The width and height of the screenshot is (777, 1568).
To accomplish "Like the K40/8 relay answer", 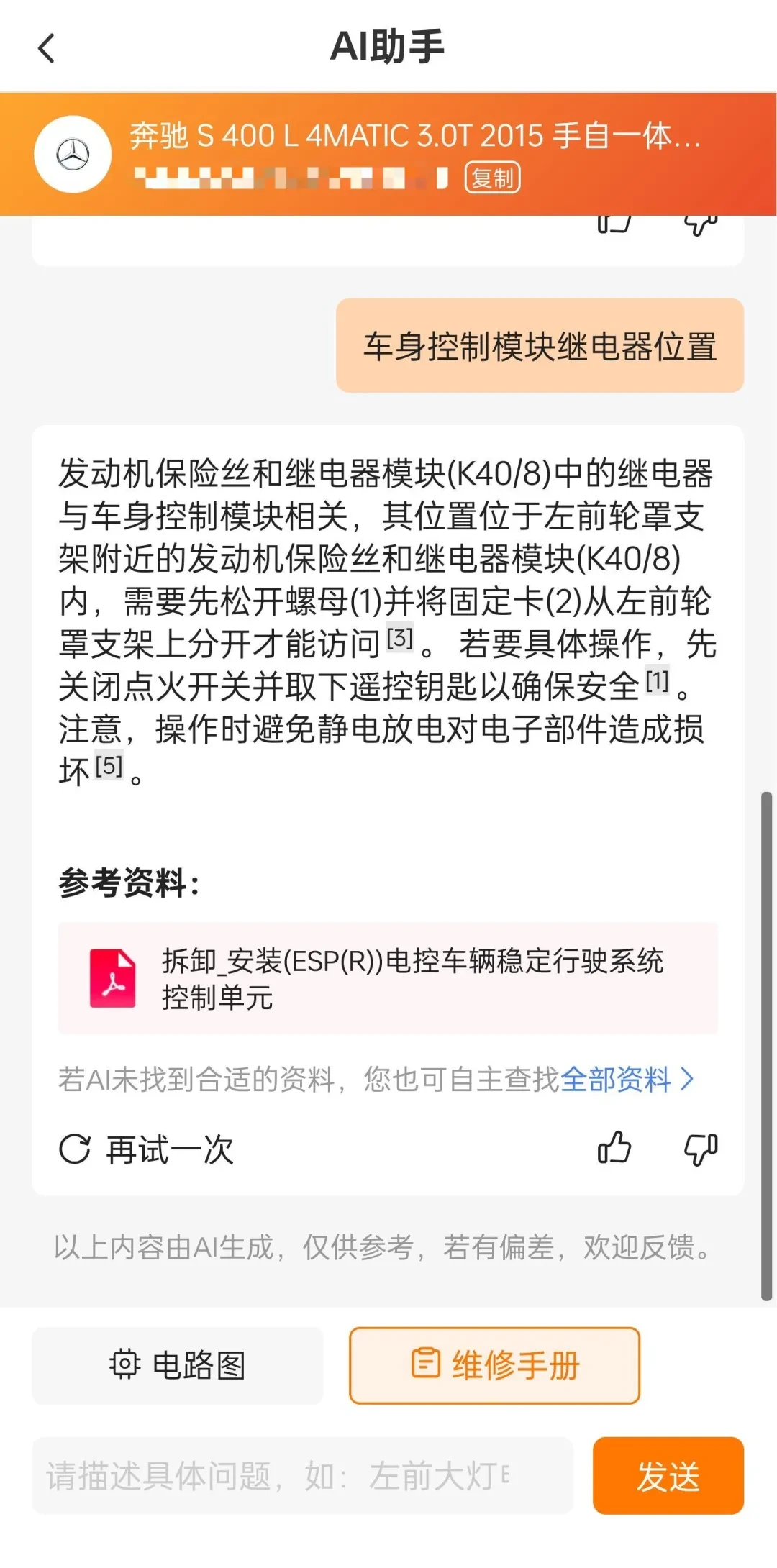I will 614,1148.
